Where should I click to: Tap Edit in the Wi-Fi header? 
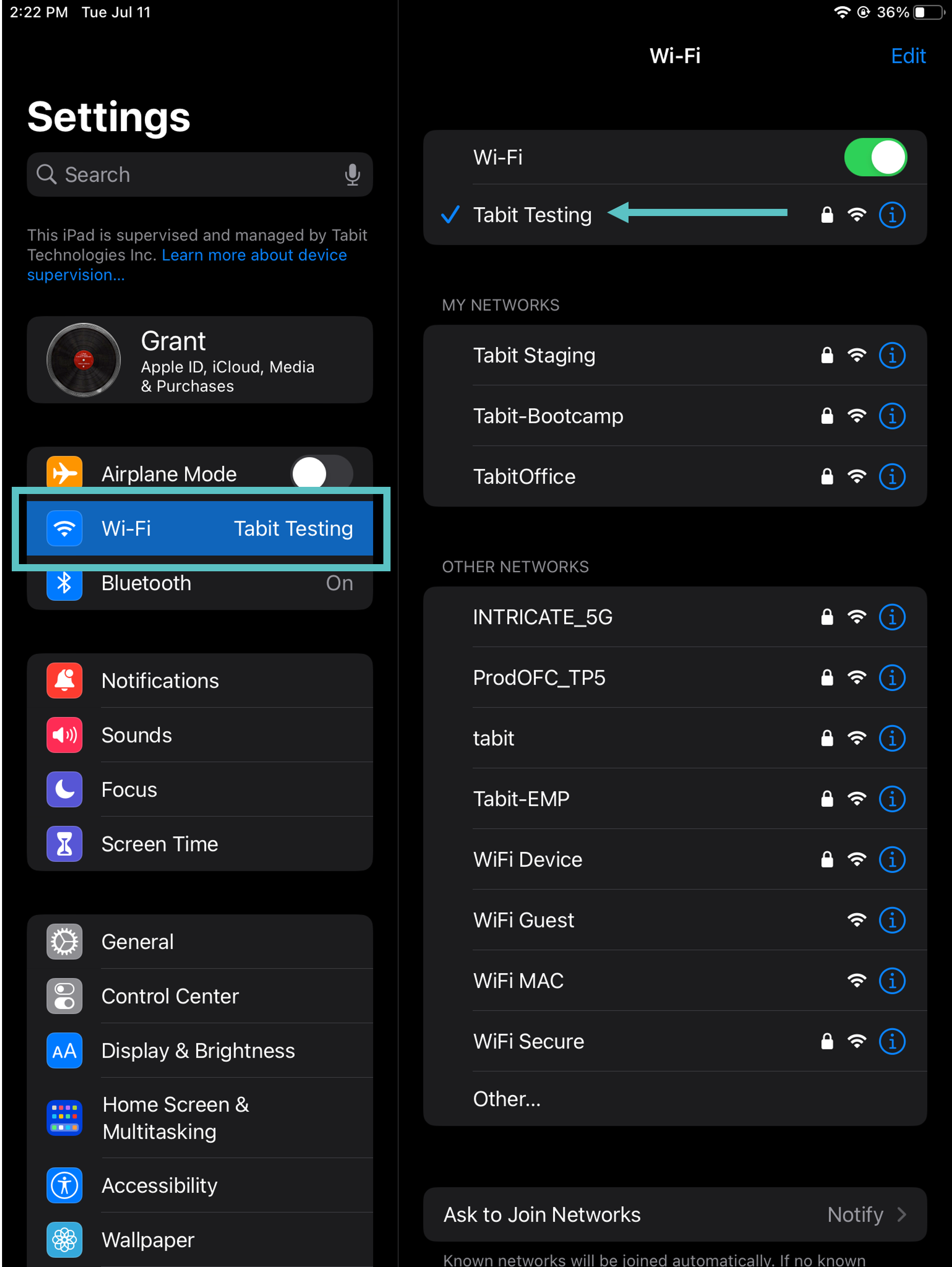click(907, 56)
